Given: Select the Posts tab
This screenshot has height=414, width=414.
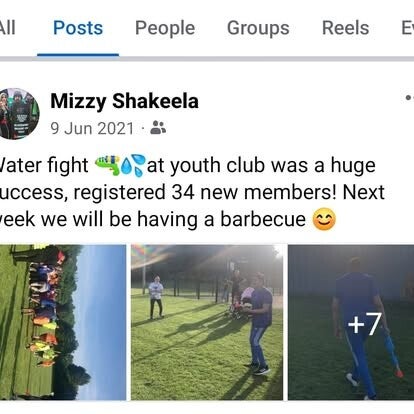Looking at the screenshot, I should coord(78,28).
